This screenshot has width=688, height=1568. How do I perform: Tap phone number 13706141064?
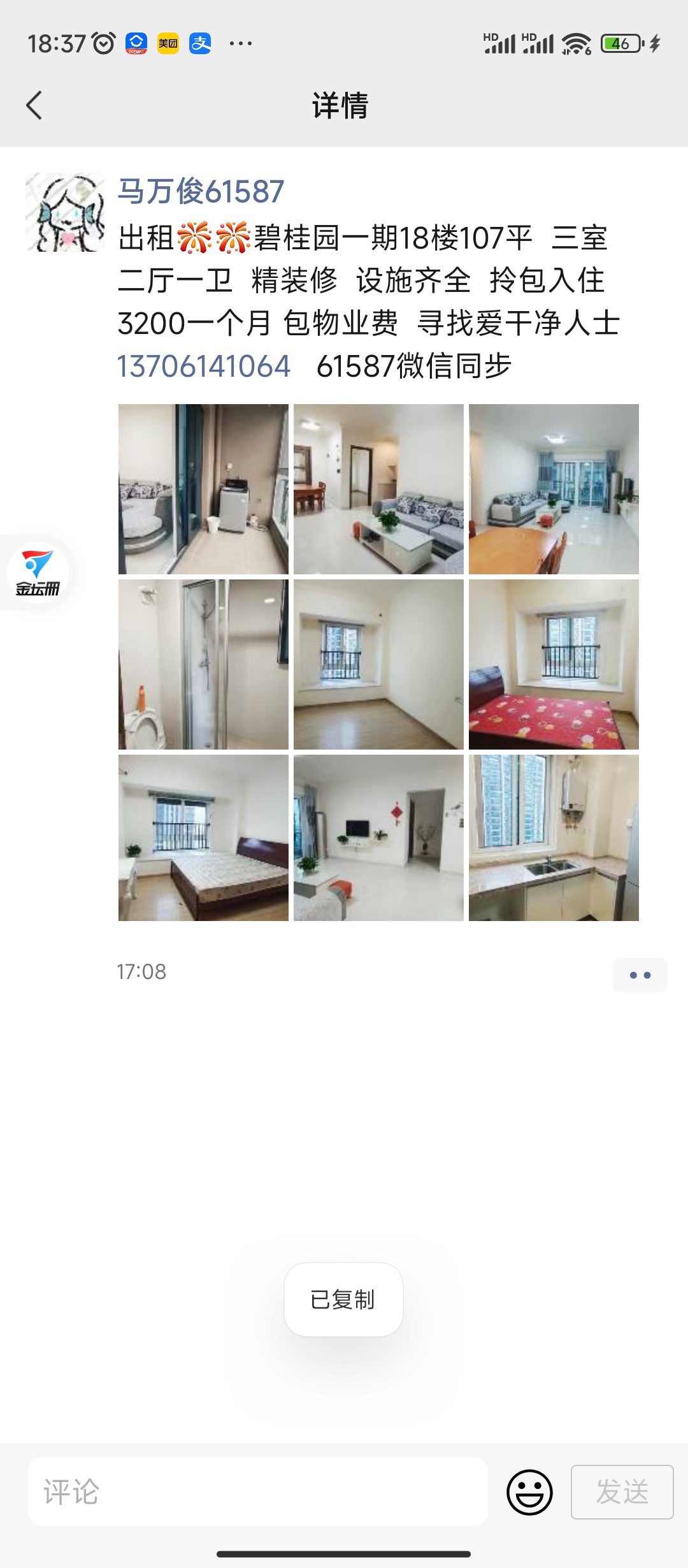coord(204,367)
